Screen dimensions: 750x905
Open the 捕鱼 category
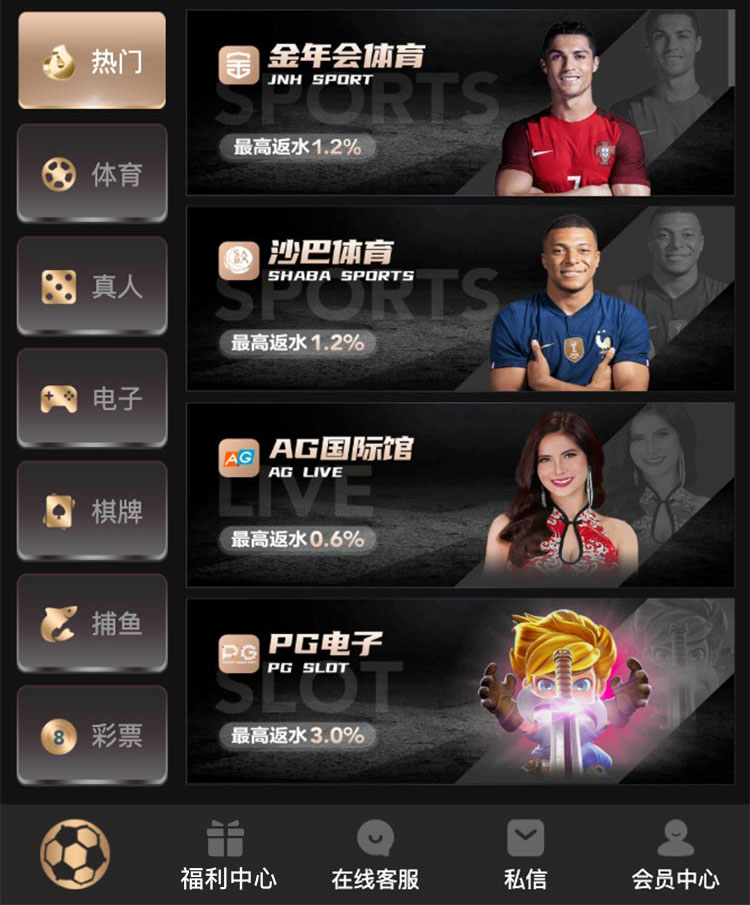[x=91, y=623]
